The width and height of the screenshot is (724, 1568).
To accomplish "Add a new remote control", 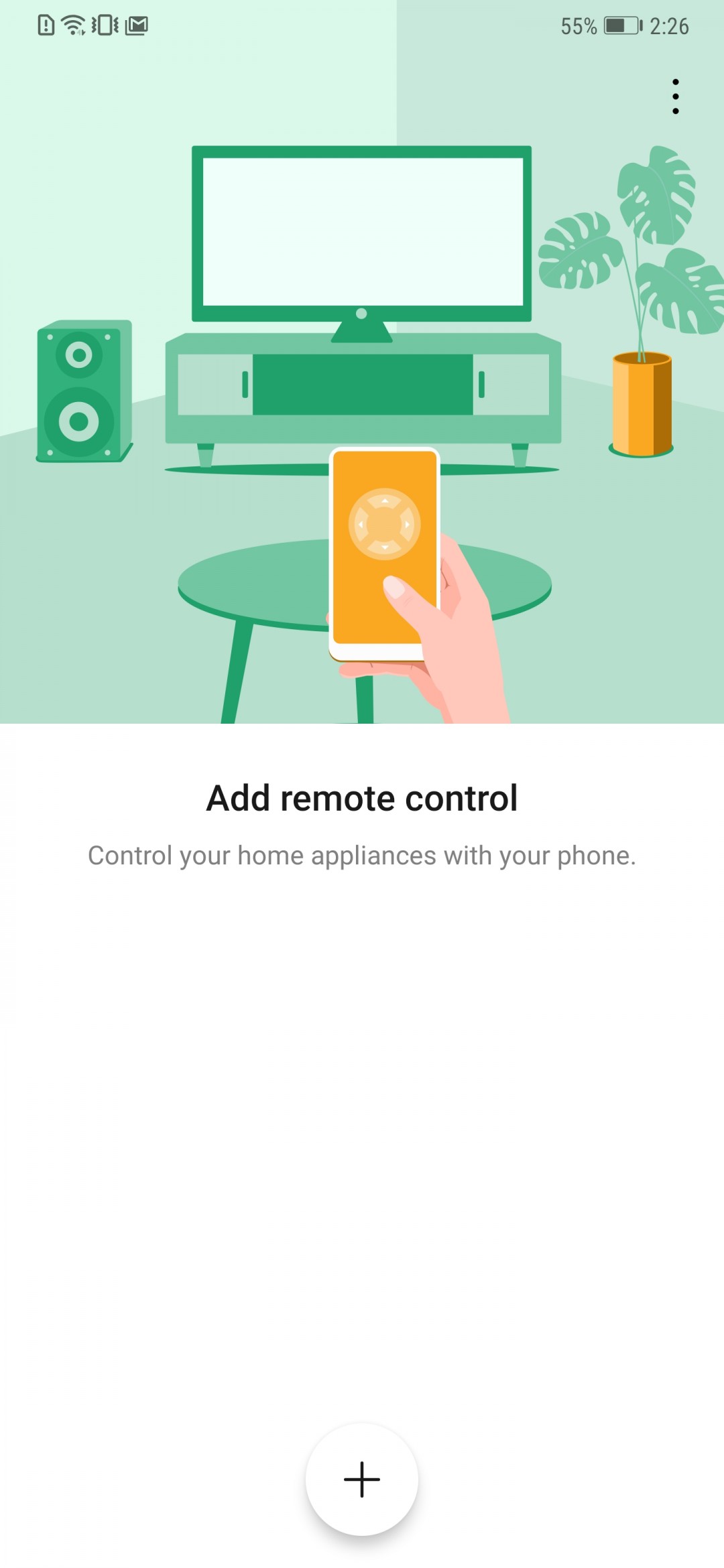I will (362, 1479).
